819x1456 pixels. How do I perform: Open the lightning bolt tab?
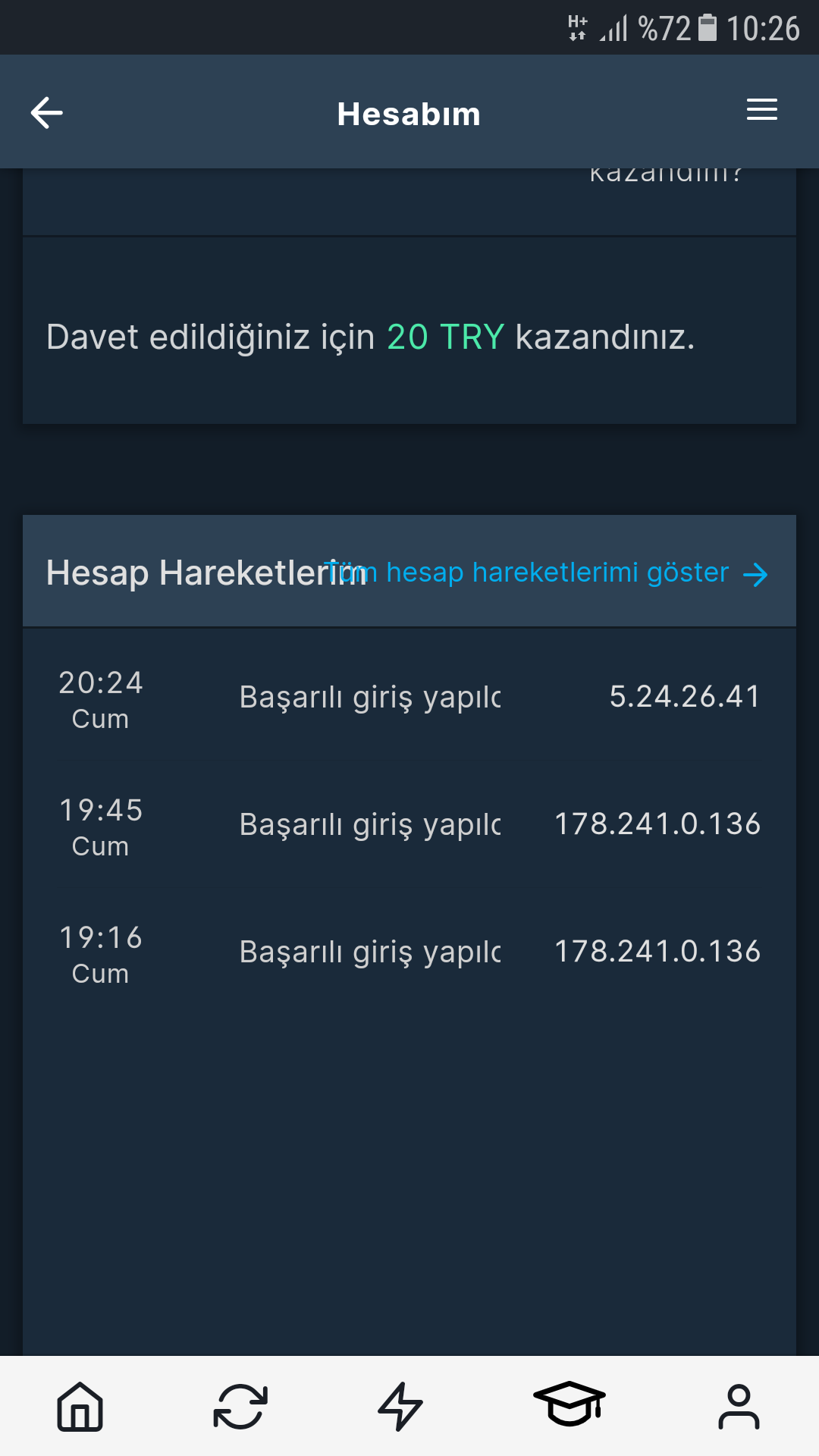[x=400, y=1407]
